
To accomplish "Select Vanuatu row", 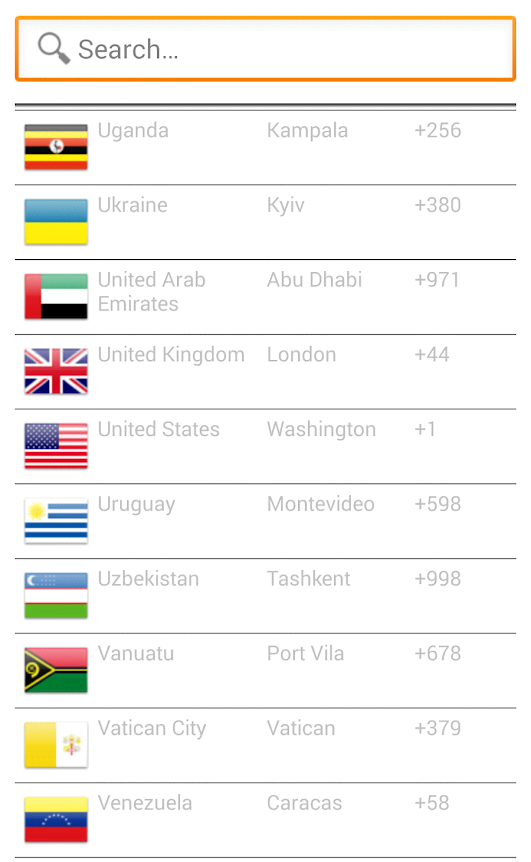I will [x=265, y=671].
